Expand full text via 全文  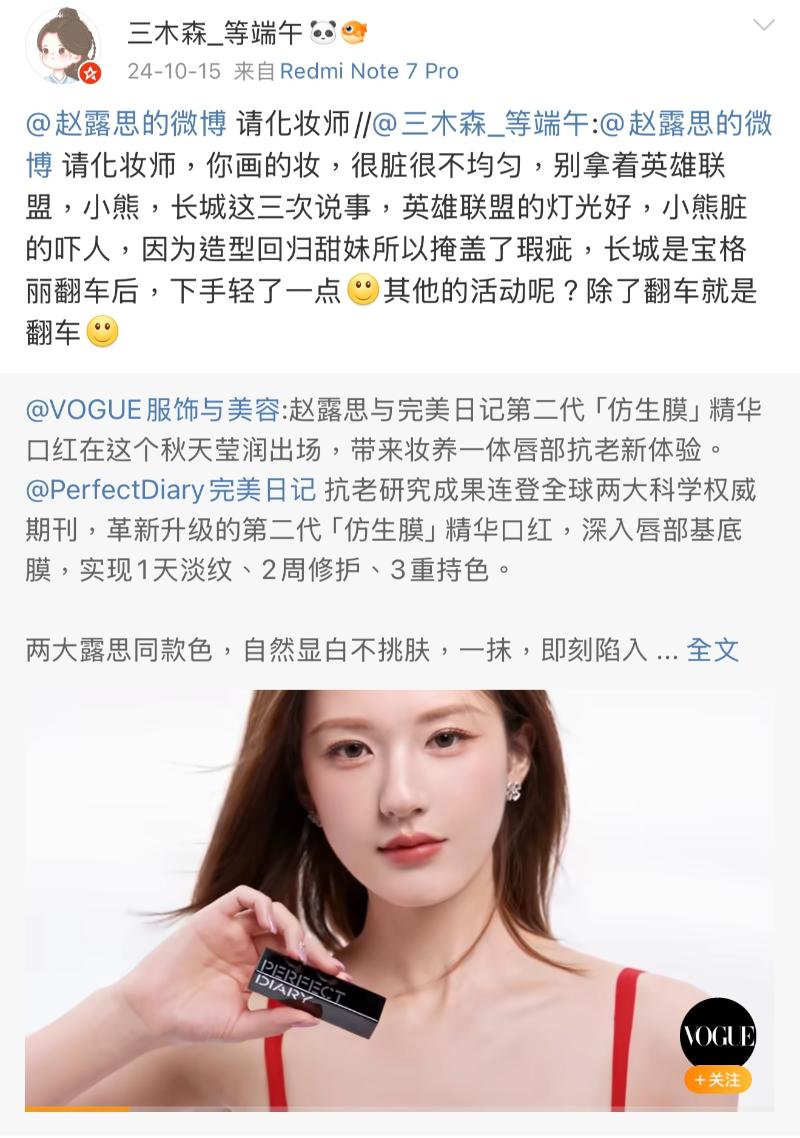713,650
